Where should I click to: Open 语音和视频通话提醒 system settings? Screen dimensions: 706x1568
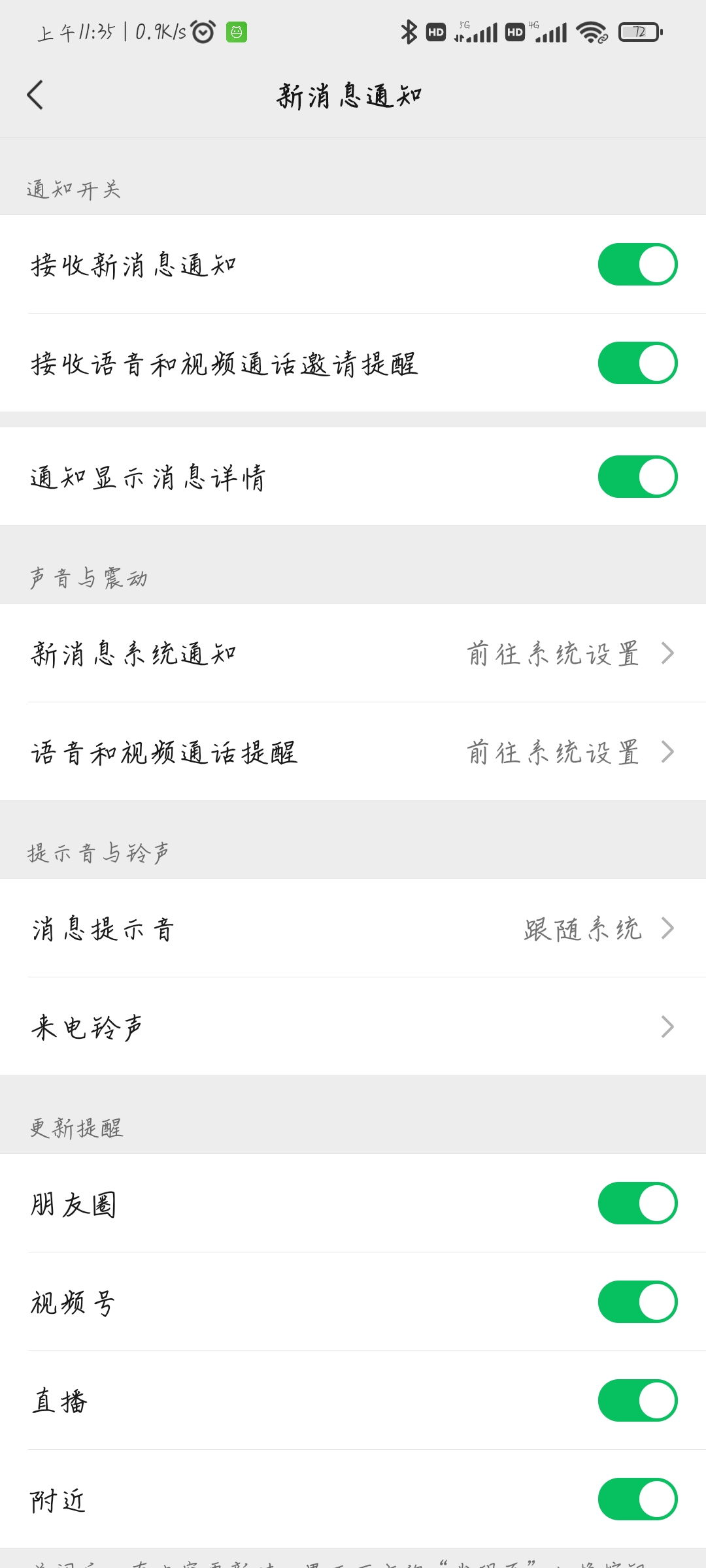tap(353, 752)
